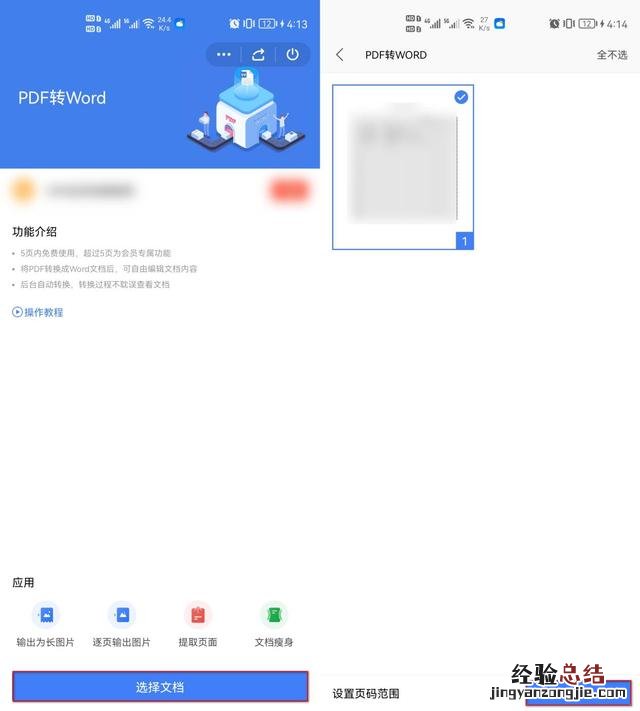Open the three-dot more options menu
The image size is (640, 711).
tap(224, 55)
